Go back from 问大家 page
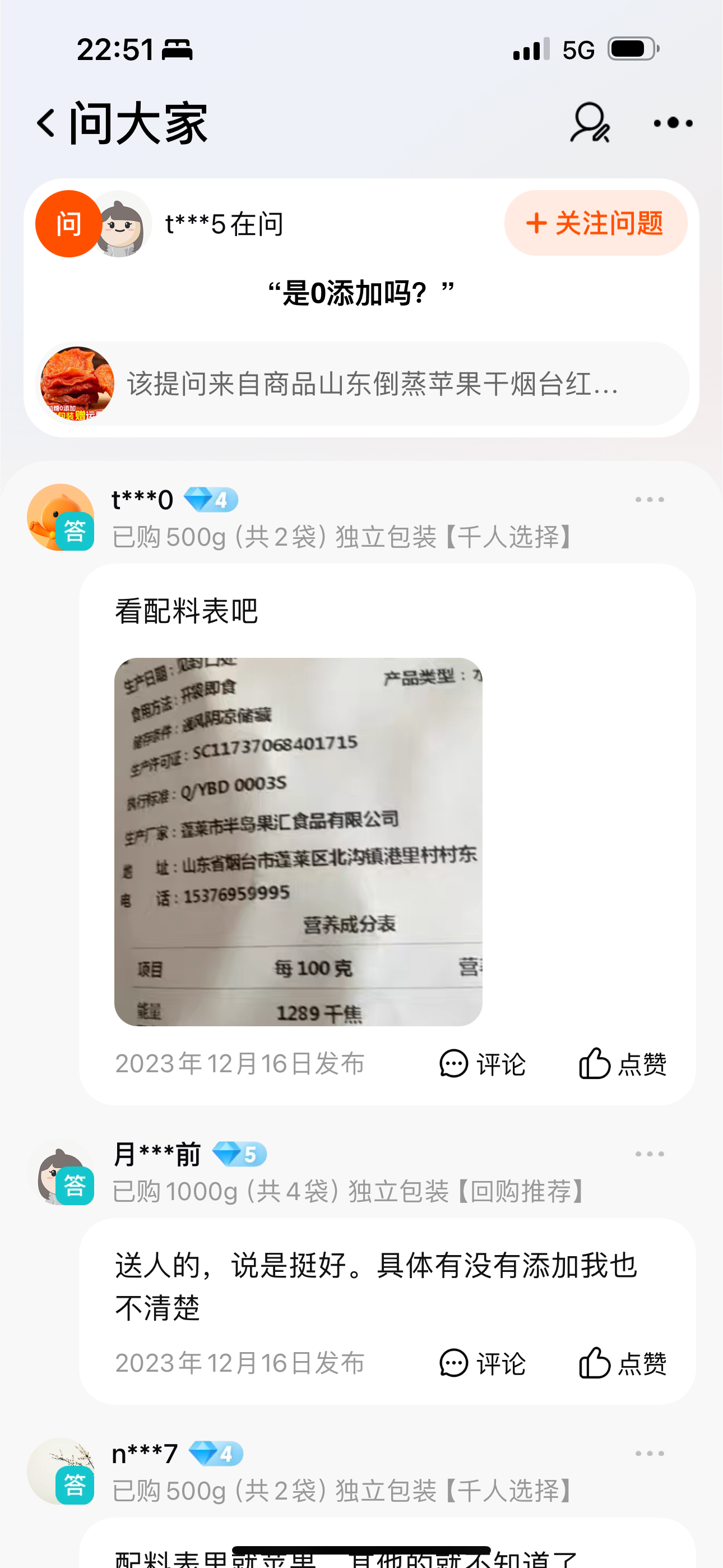 [47, 123]
